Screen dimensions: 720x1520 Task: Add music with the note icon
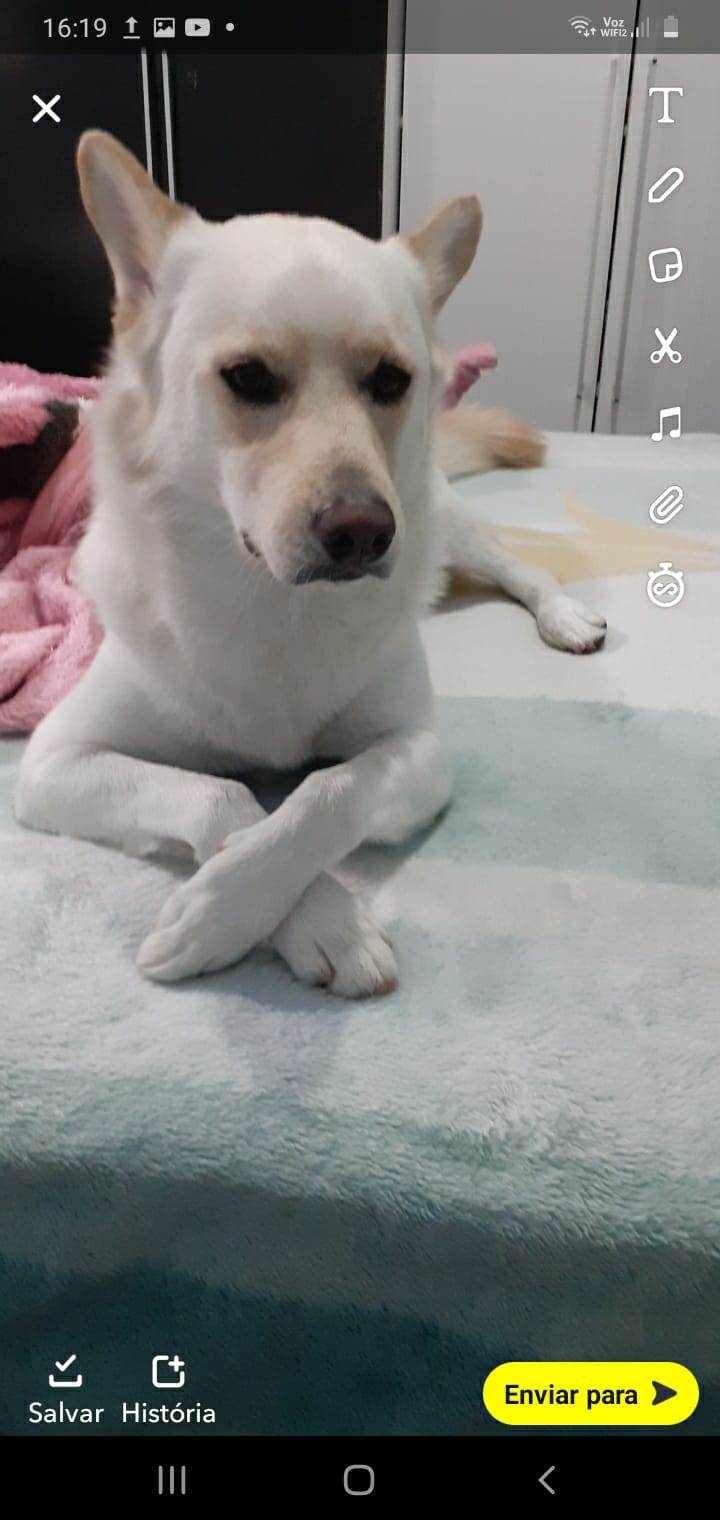[665, 424]
